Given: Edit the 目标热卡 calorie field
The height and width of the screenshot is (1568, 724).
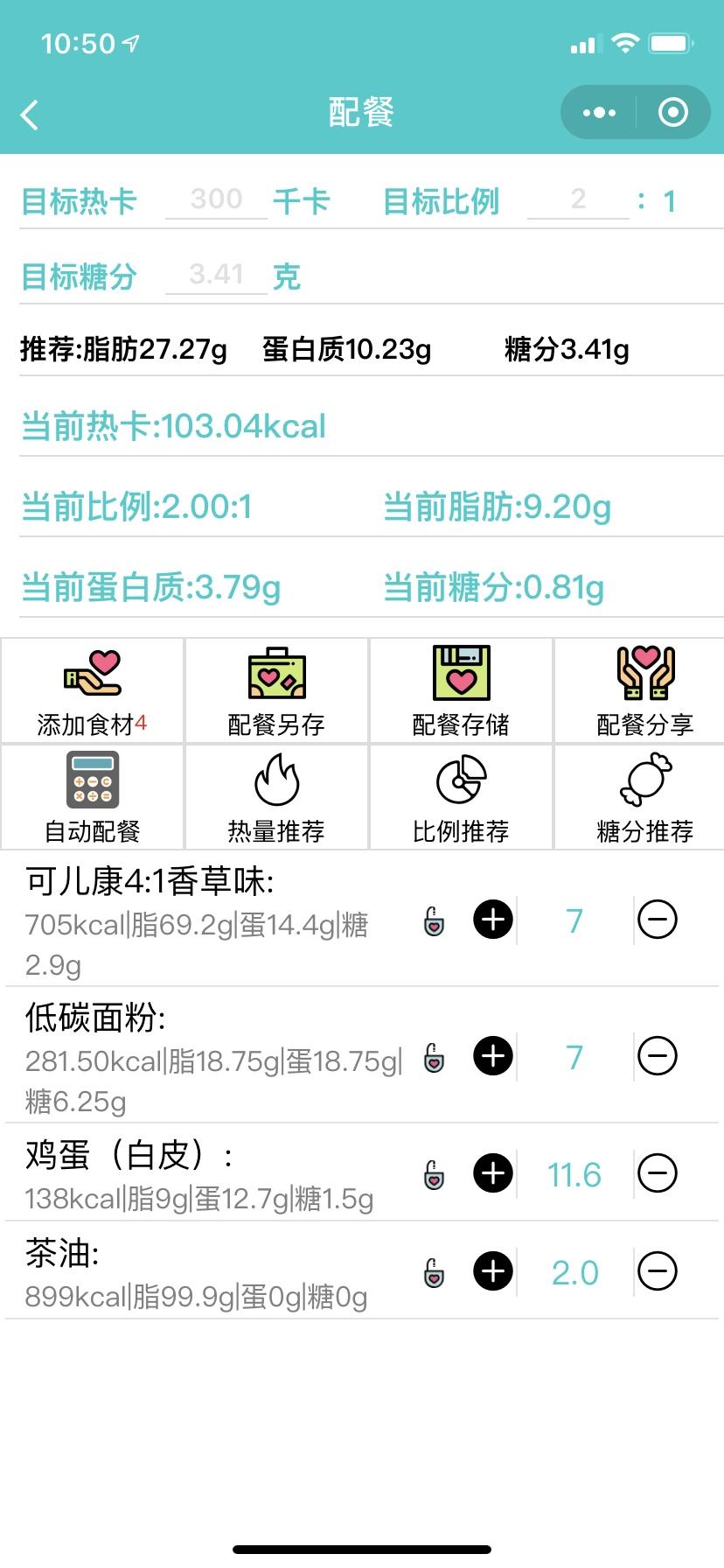Looking at the screenshot, I should point(216,199).
